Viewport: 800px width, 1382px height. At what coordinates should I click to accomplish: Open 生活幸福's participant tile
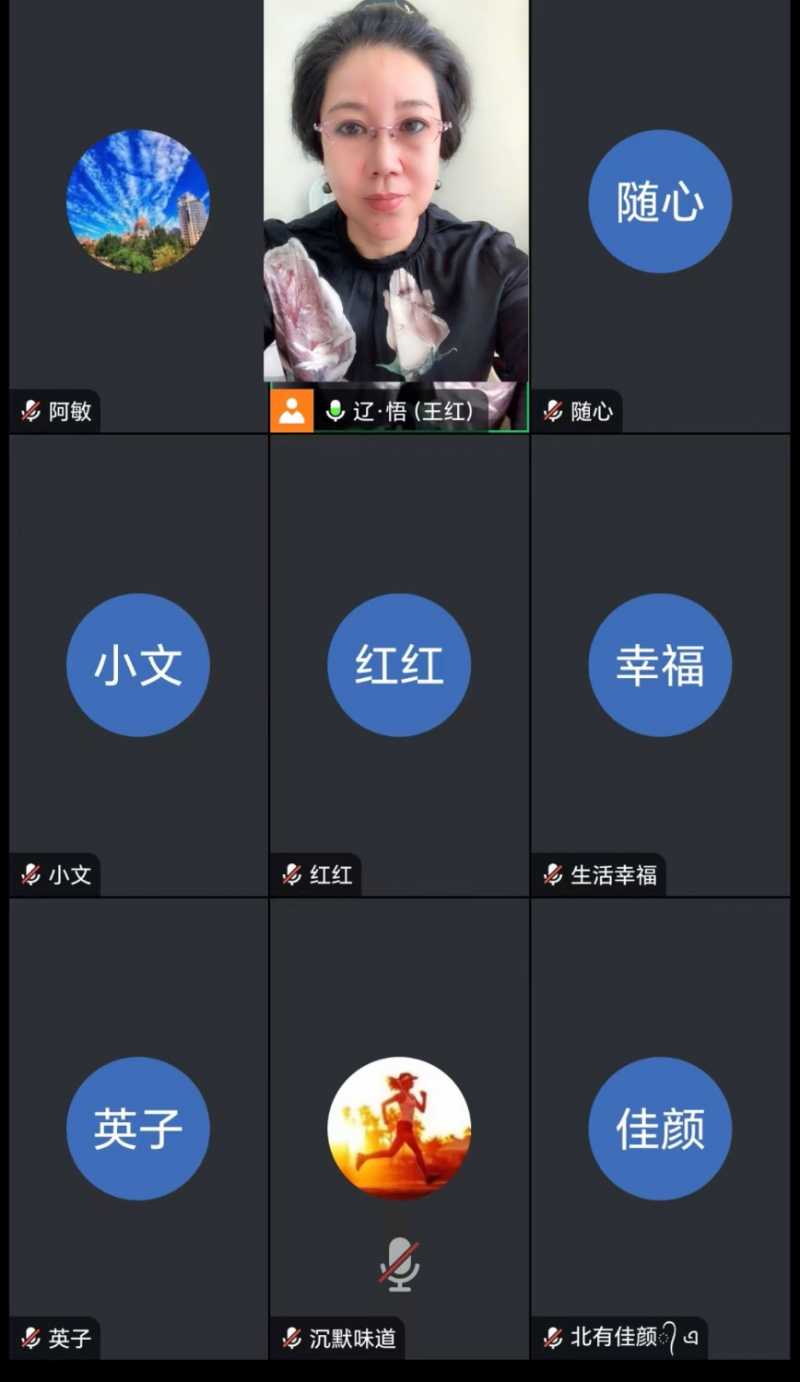pyautogui.click(x=660, y=665)
